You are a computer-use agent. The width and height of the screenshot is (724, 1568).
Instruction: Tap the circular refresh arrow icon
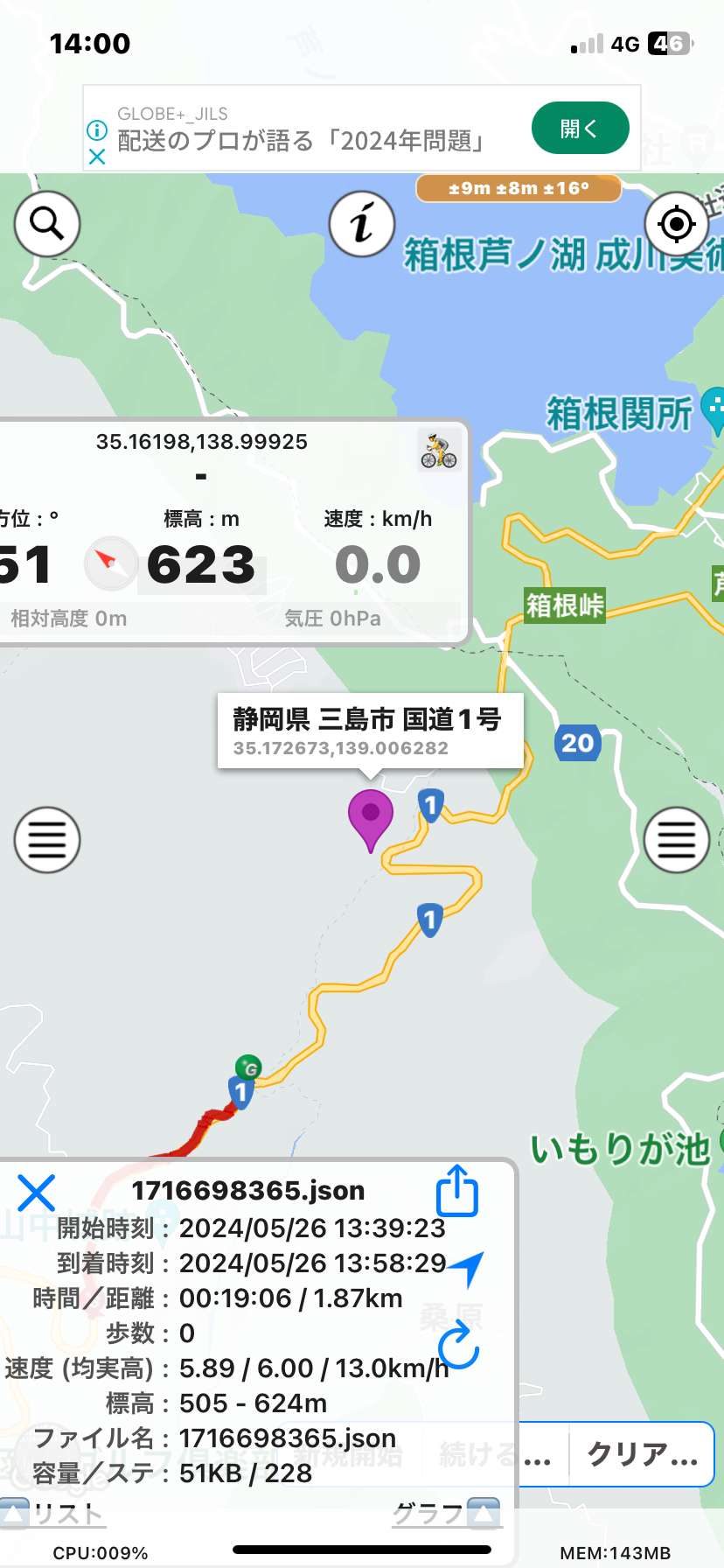[458, 1347]
